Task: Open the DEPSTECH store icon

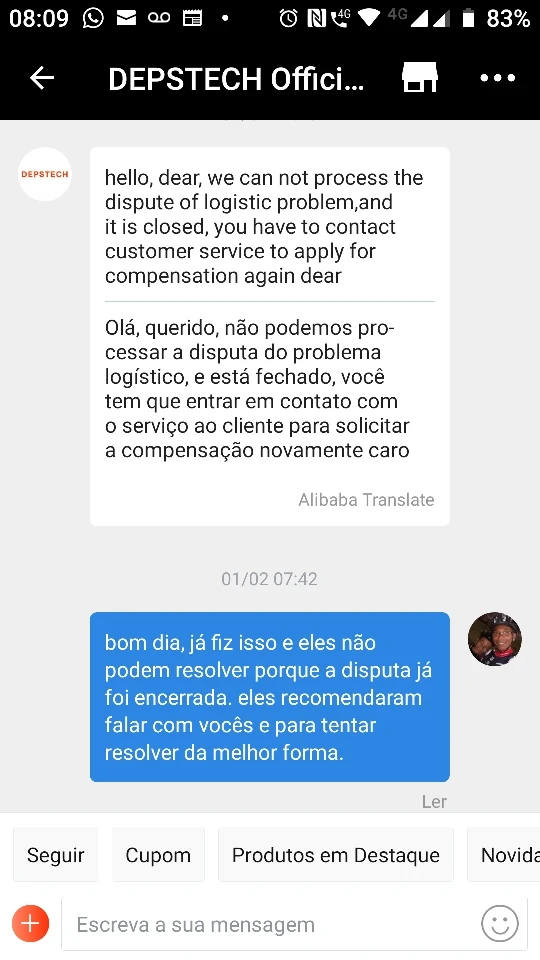Action: (x=419, y=78)
